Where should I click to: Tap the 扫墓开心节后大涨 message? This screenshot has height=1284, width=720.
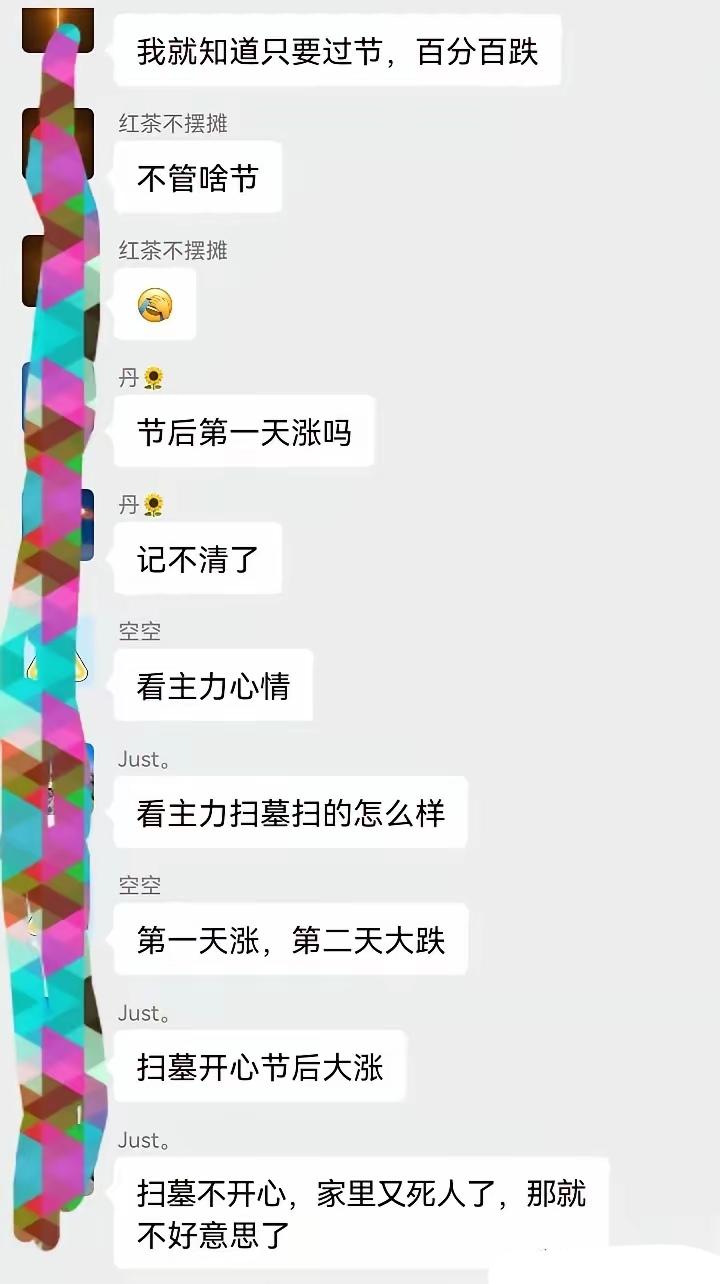tap(258, 1066)
